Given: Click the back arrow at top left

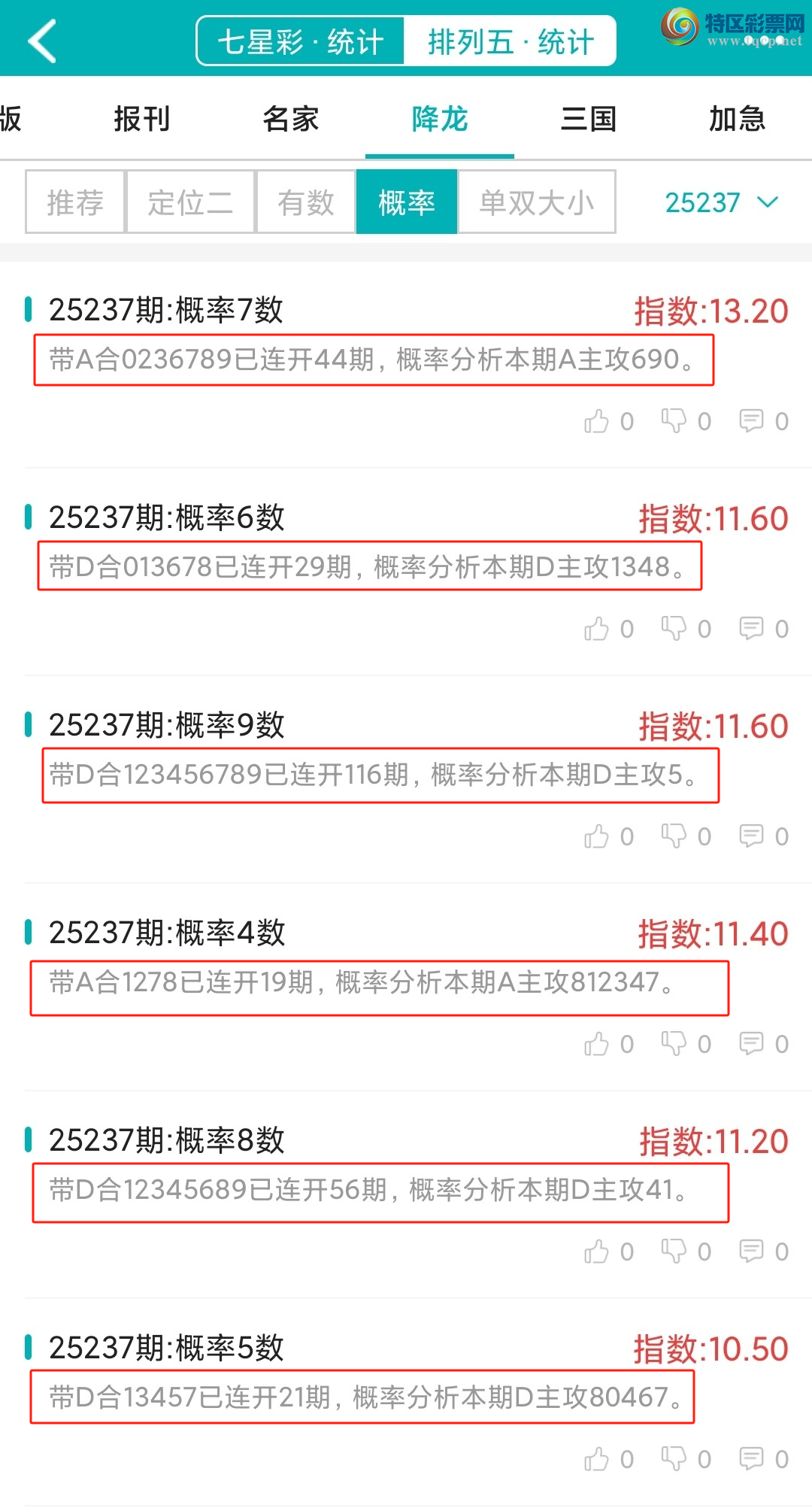Looking at the screenshot, I should pyautogui.click(x=43, y=39).
